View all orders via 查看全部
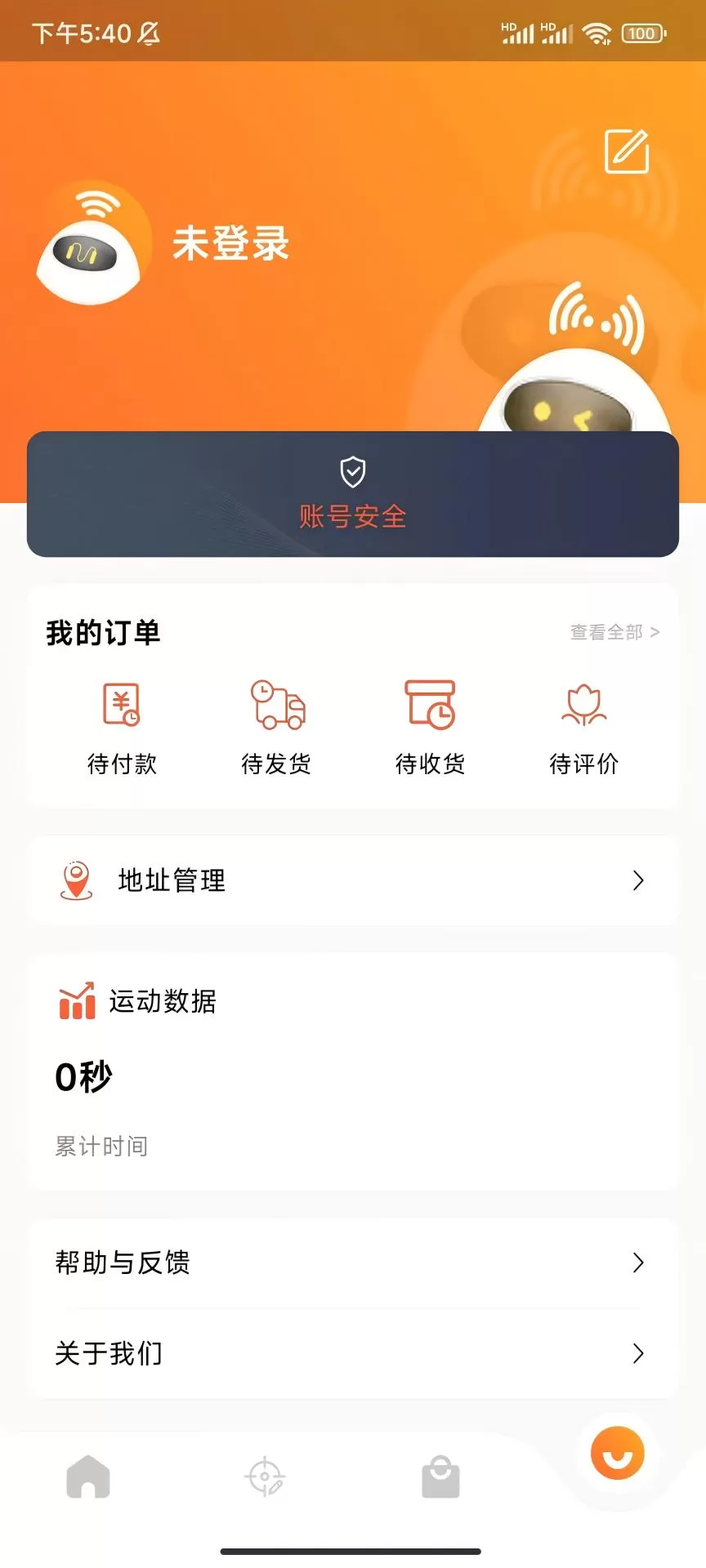 pos(614,632)
